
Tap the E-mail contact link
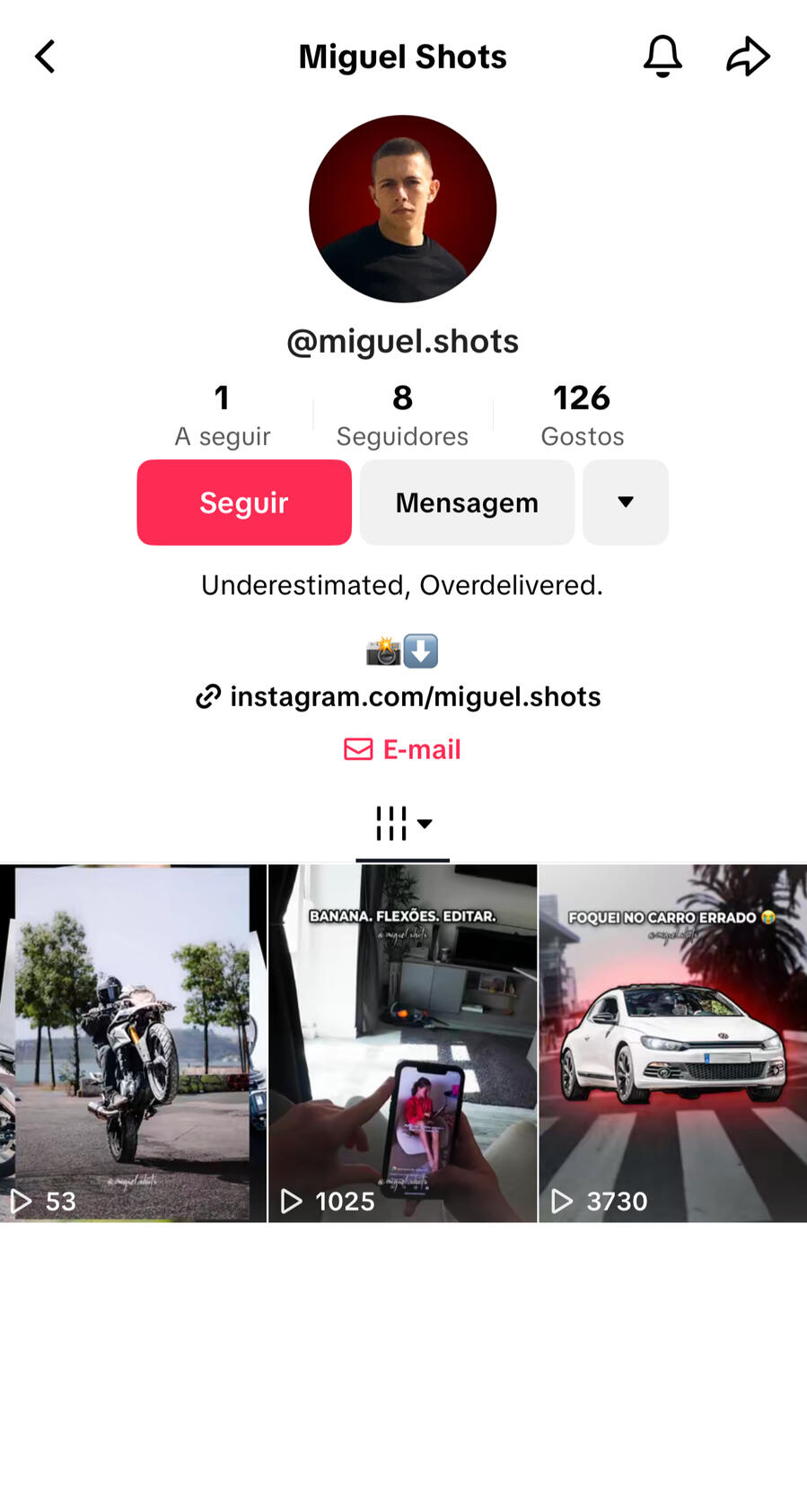402,749
